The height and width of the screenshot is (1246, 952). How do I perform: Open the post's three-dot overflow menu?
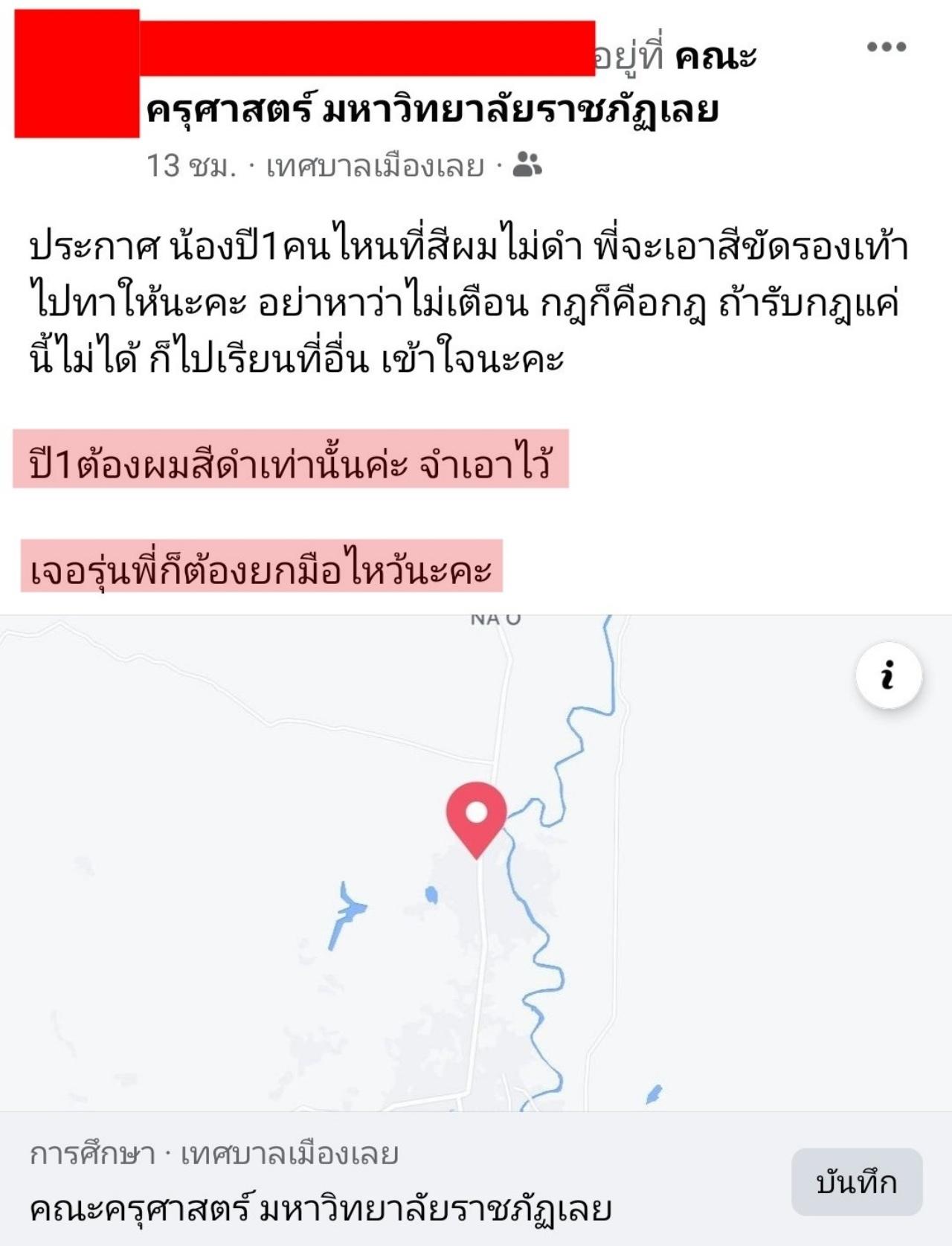[x=886, y=47]
